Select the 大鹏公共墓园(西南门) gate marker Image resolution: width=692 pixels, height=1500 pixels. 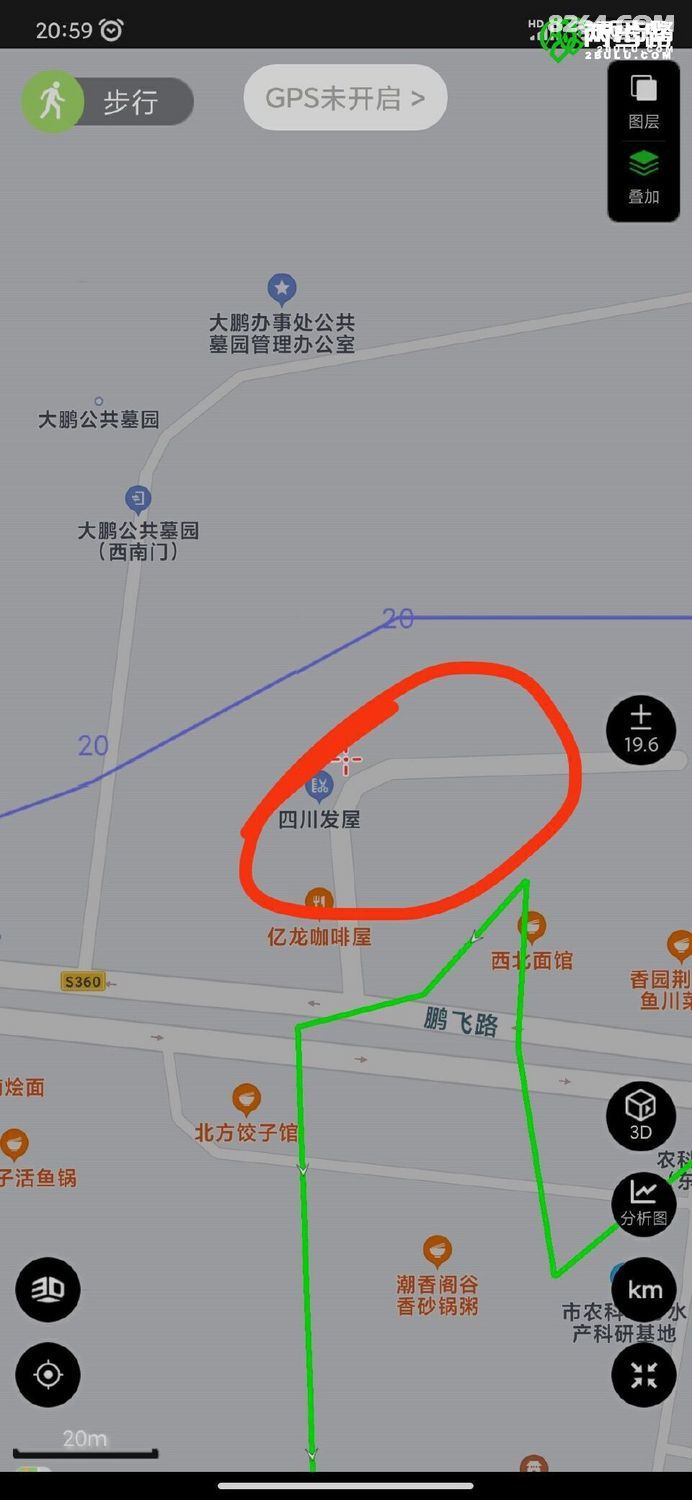pyautogui.click(x=138, y=498)
